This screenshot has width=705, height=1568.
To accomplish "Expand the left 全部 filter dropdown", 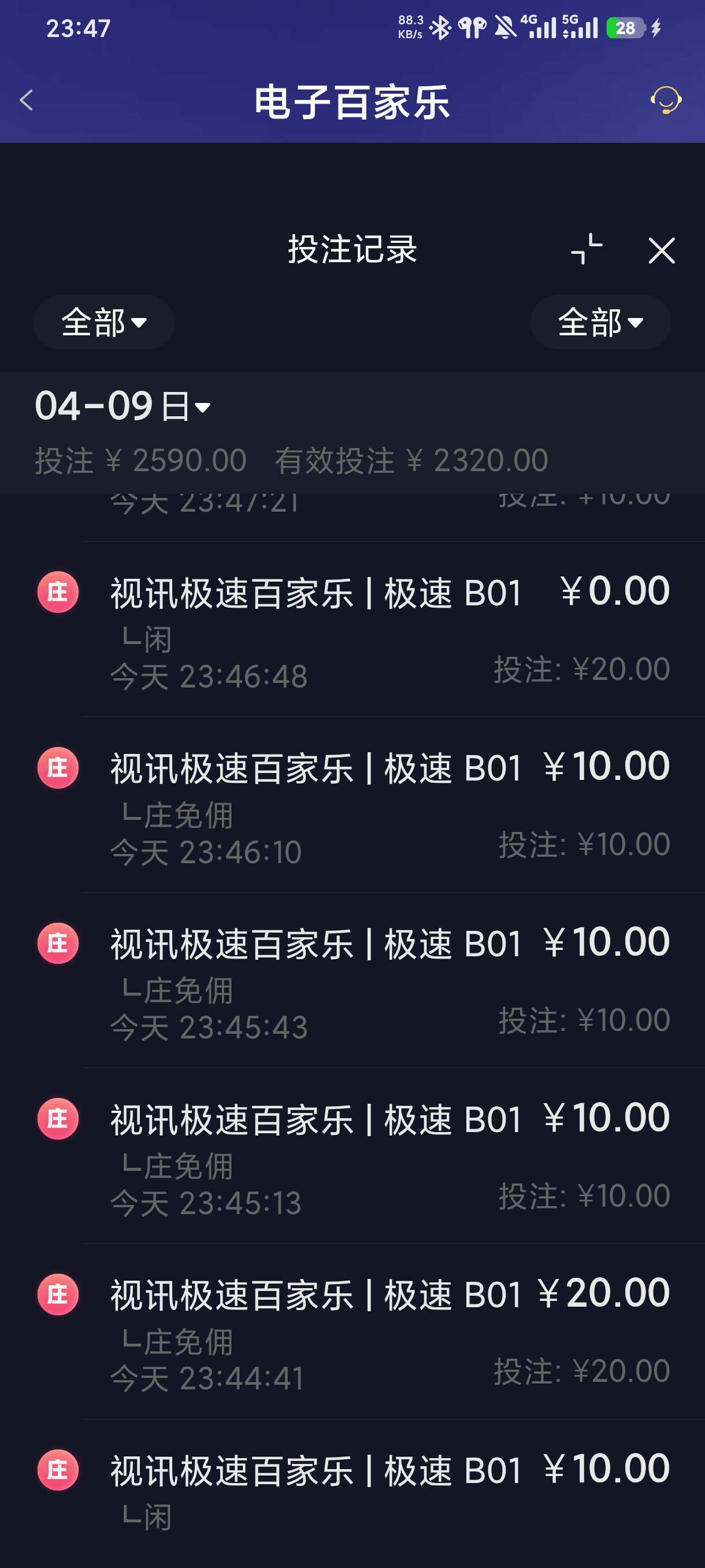I will pyautogui.click(x=104, y=322).
